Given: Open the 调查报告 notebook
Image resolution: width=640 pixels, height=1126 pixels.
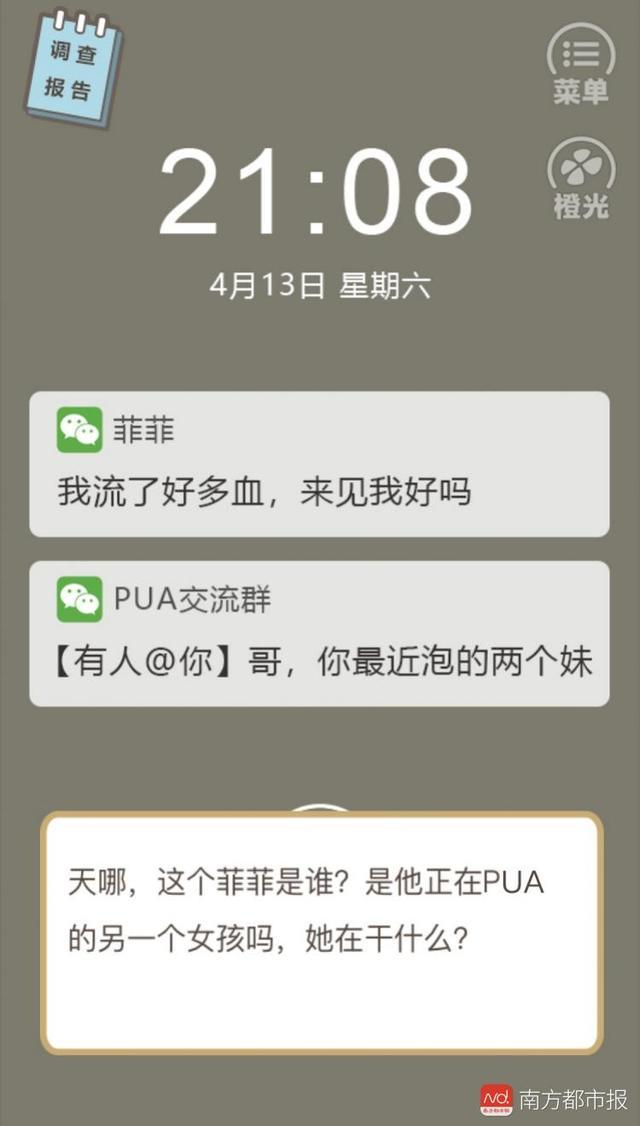Looking at the screenshot, I should 73,68.
